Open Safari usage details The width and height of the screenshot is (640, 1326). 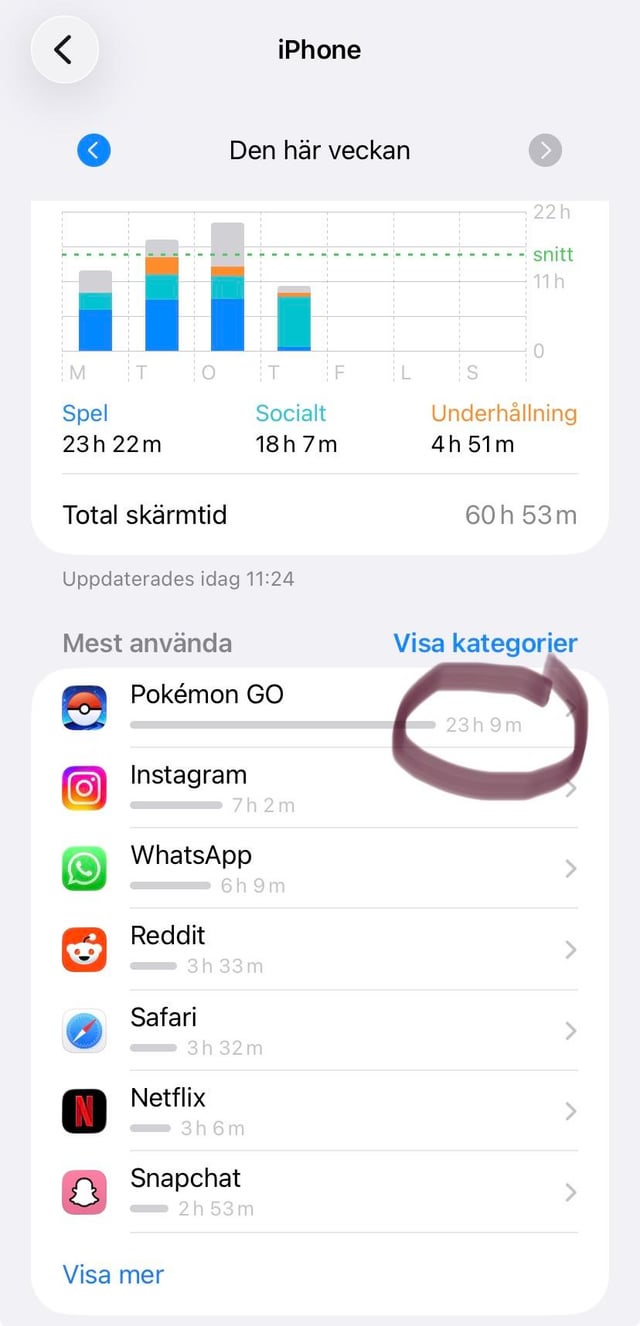(320, 1030)
